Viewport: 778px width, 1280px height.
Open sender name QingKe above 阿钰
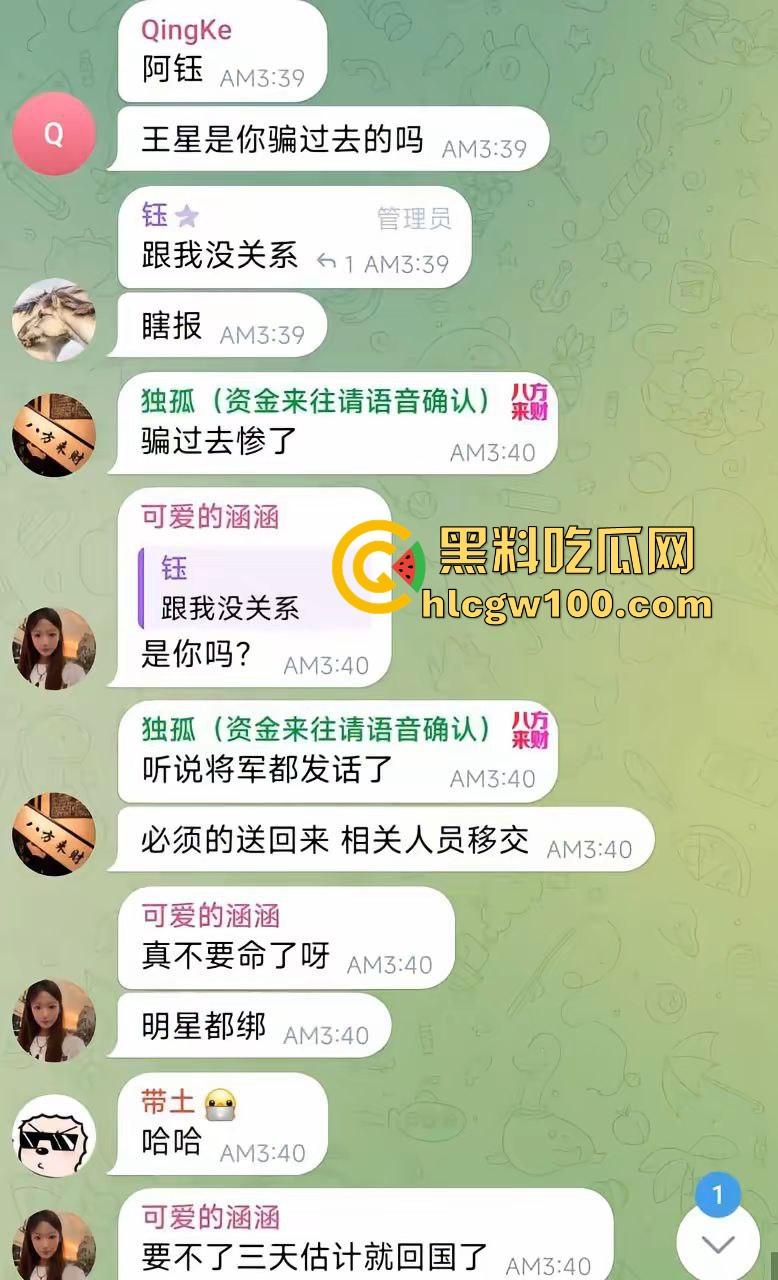pos(187,30)
